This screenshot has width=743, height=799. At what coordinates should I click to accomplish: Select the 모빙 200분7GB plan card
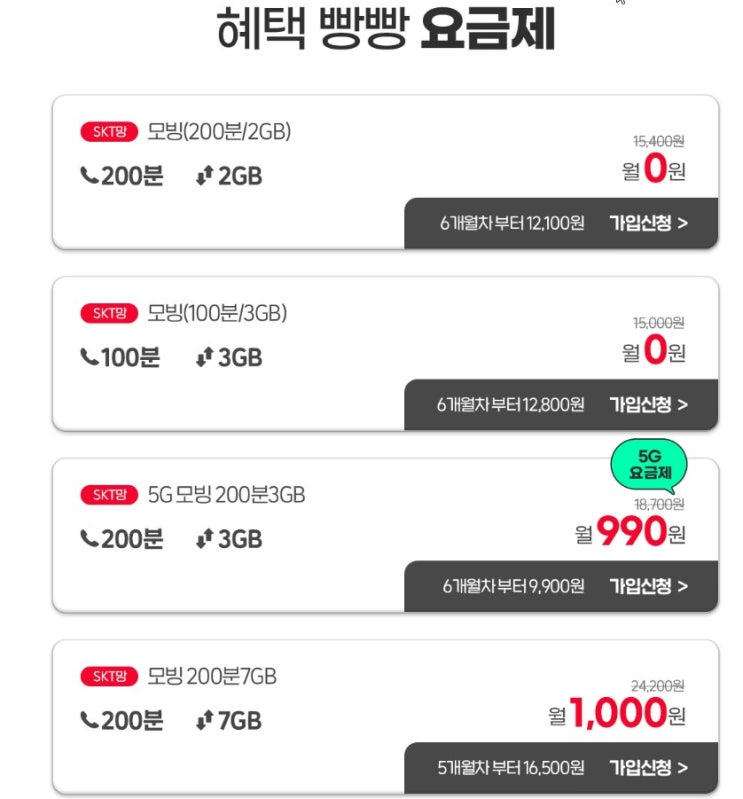[385, 716]
